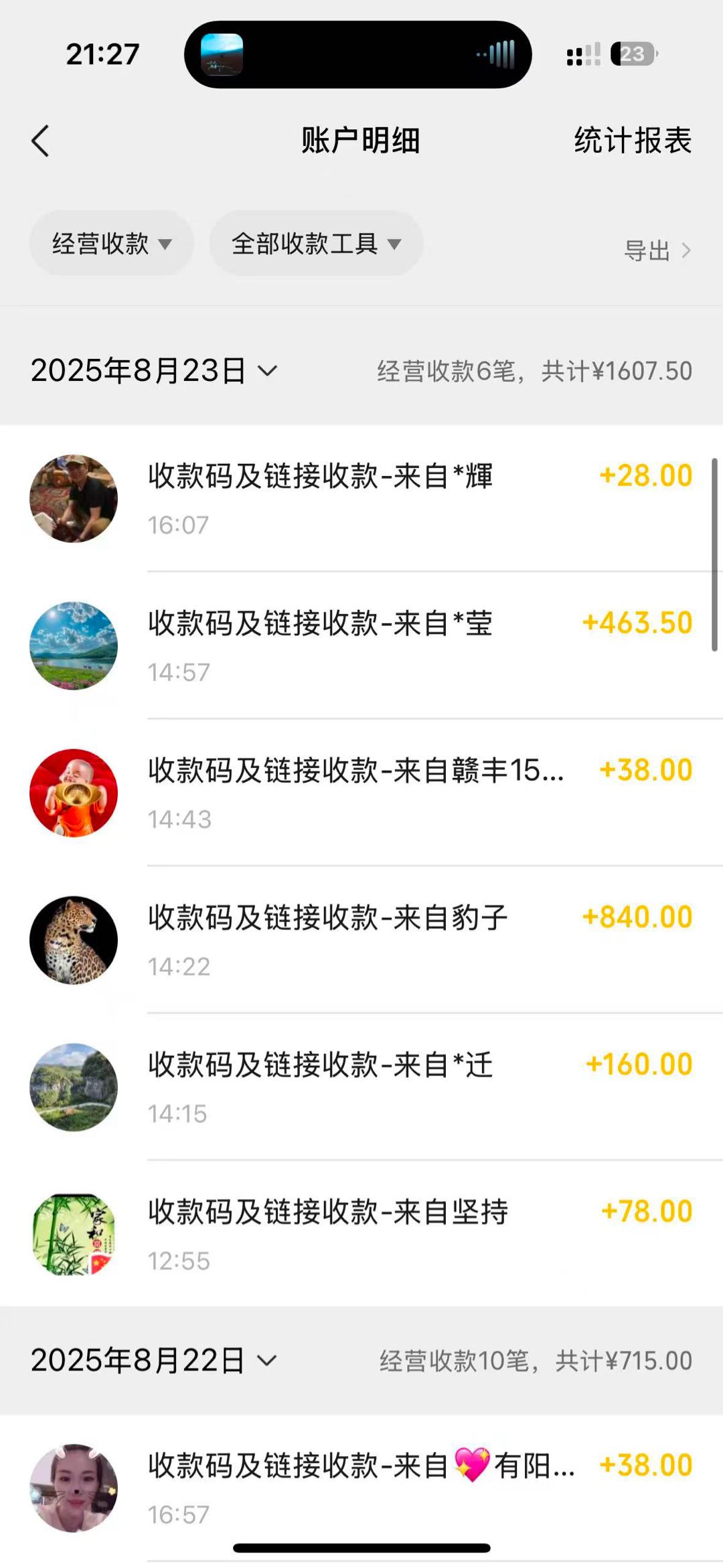The height and width of the screenshot is (1568, 723).
Task: Tap the battery indicator showing 23
Action: pyautogui.click(x=632, y=55)
